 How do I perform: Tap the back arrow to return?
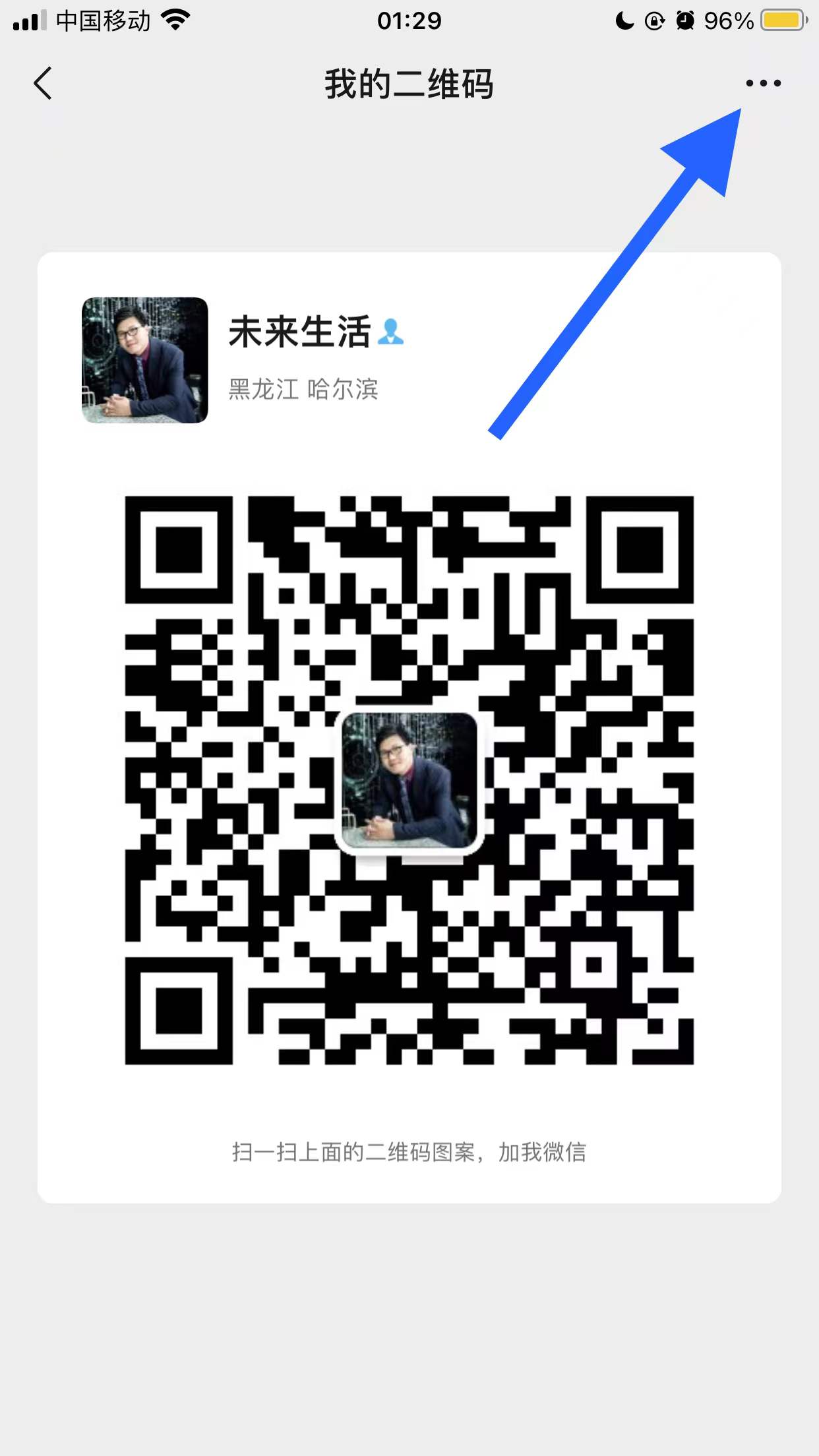42,83
